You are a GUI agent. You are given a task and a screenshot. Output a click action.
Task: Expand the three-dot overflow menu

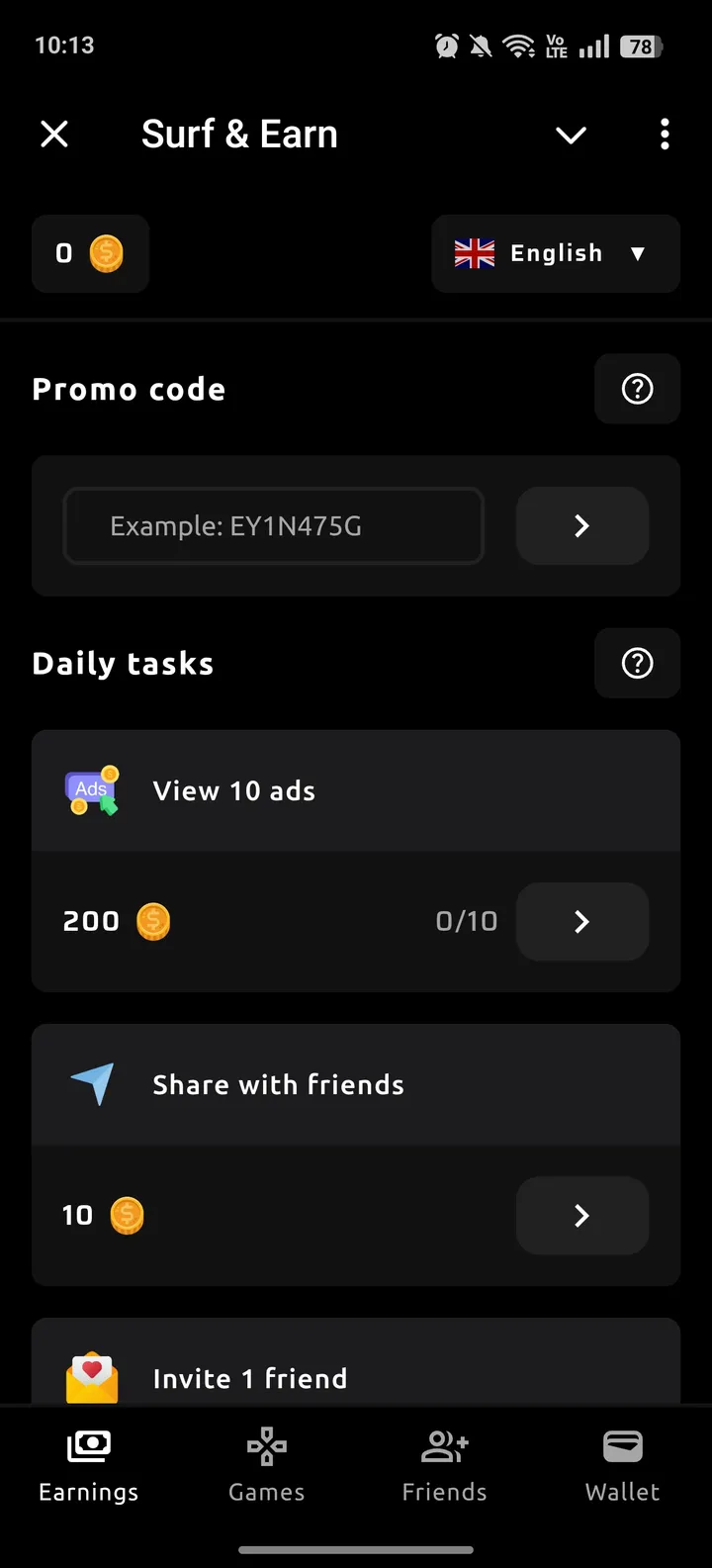[665, 134]
